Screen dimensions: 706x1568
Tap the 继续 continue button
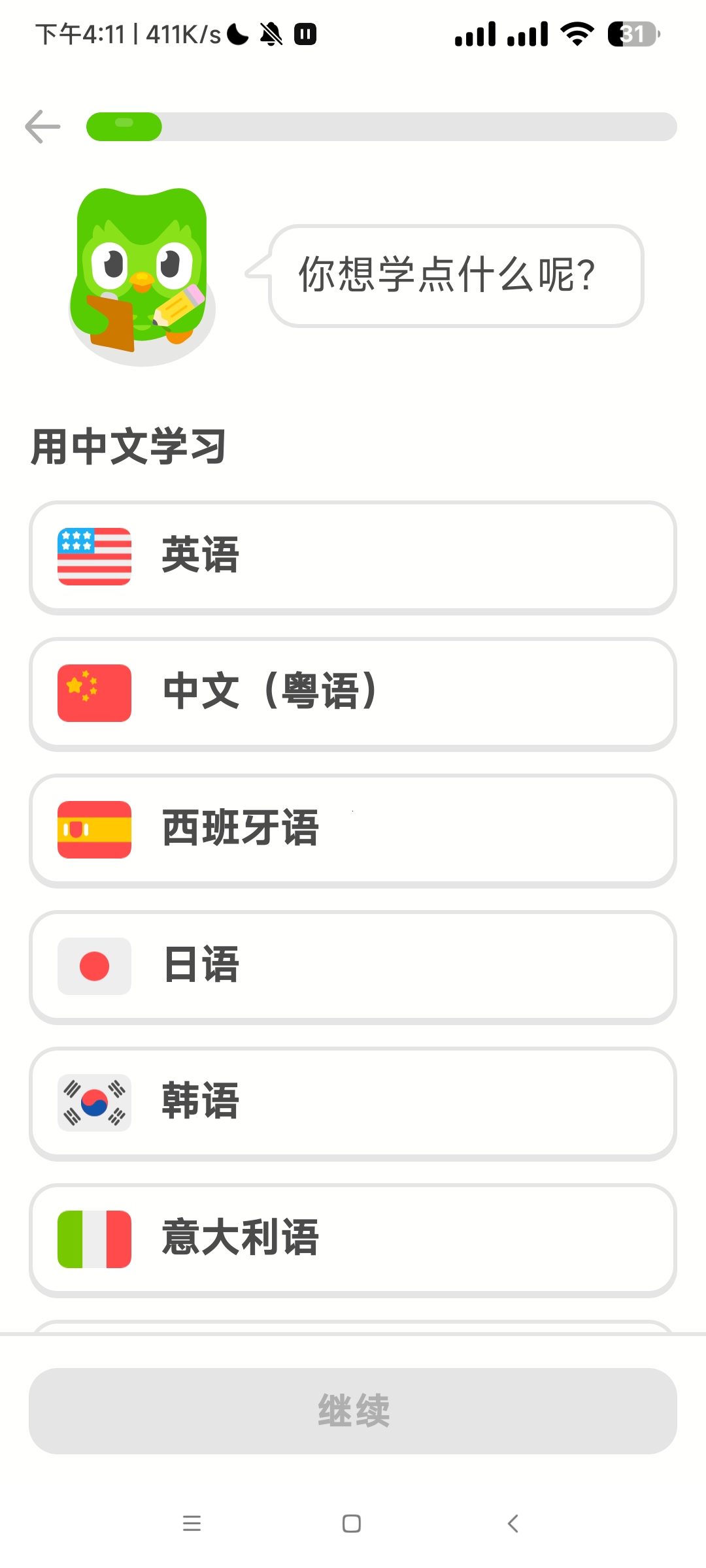pyautogui.click(x=353, y=1411)
